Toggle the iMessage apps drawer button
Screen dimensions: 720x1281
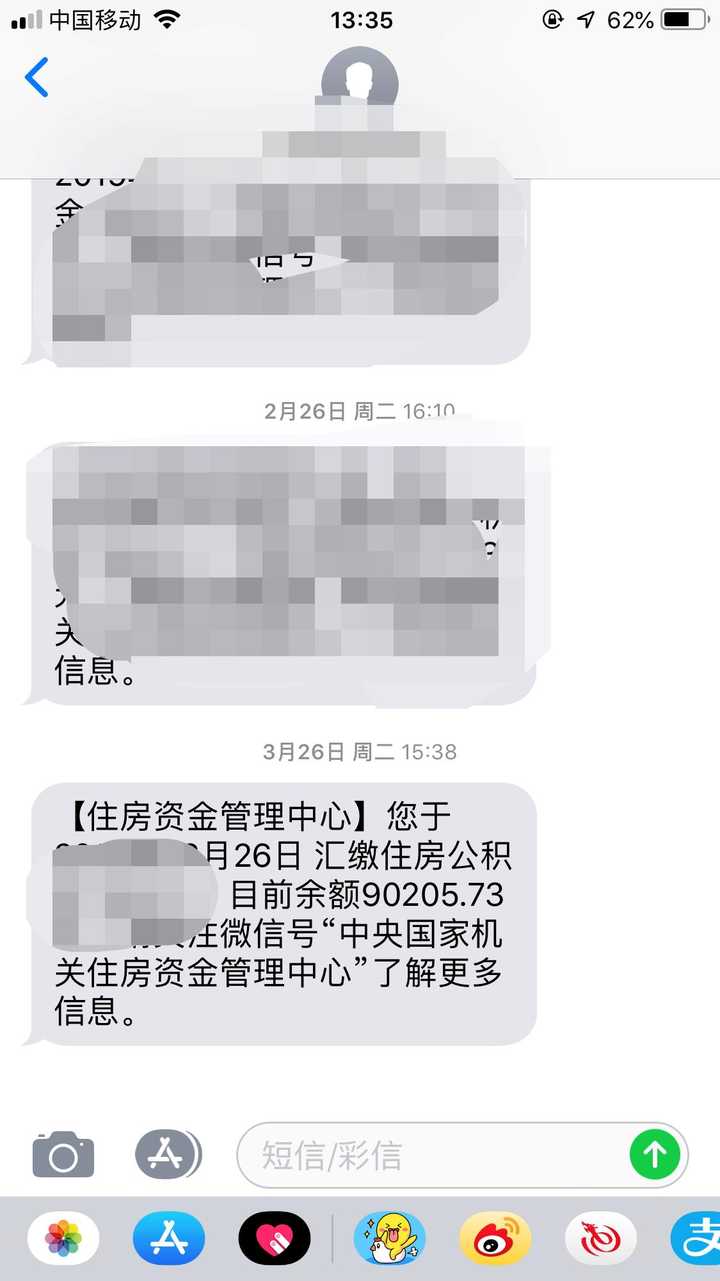[x=167, y=1155]
